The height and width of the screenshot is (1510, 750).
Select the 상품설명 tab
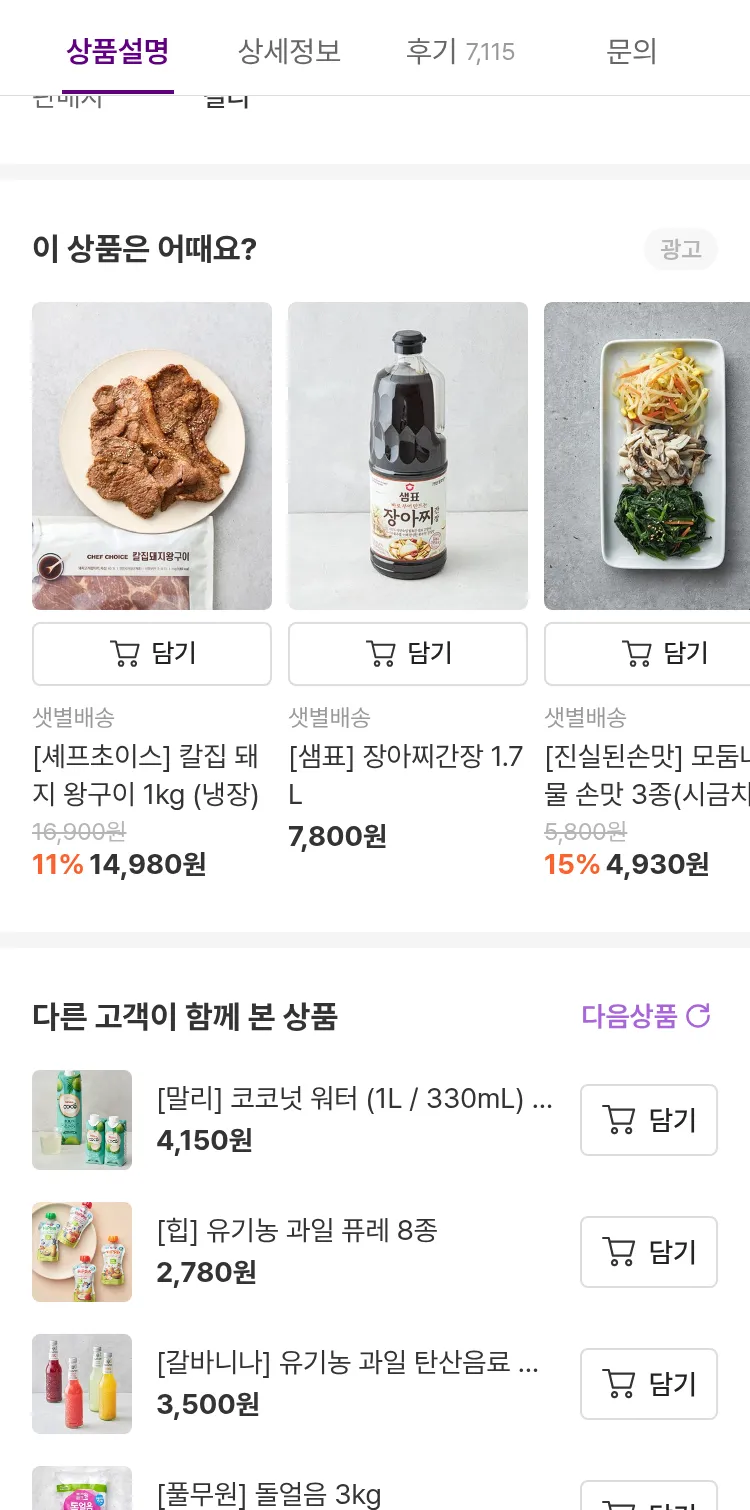click(x=118, y=51)
